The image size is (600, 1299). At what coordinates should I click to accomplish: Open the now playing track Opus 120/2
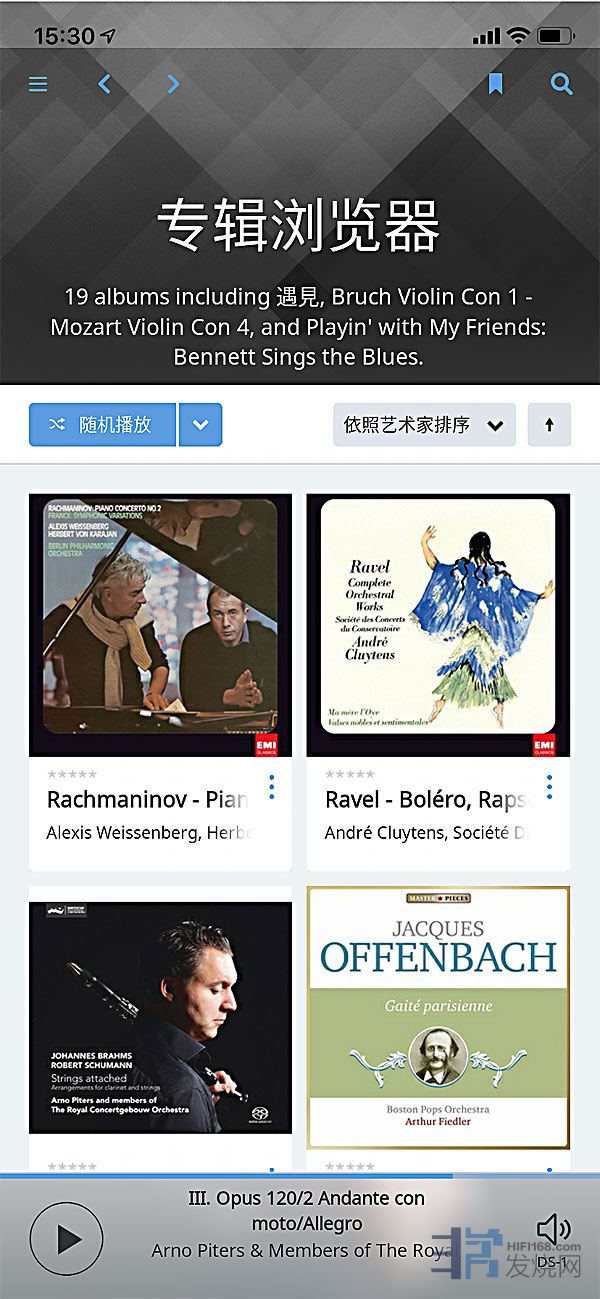[306, 1223]
